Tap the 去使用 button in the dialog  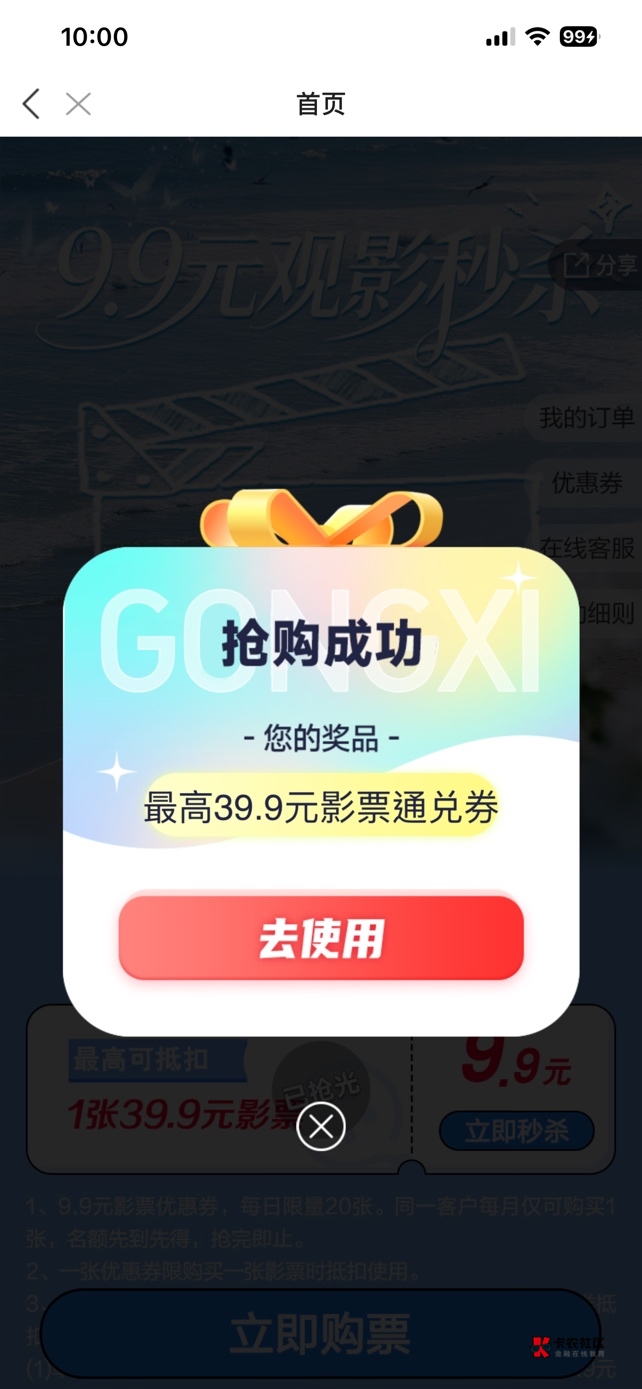click(321, 938)
